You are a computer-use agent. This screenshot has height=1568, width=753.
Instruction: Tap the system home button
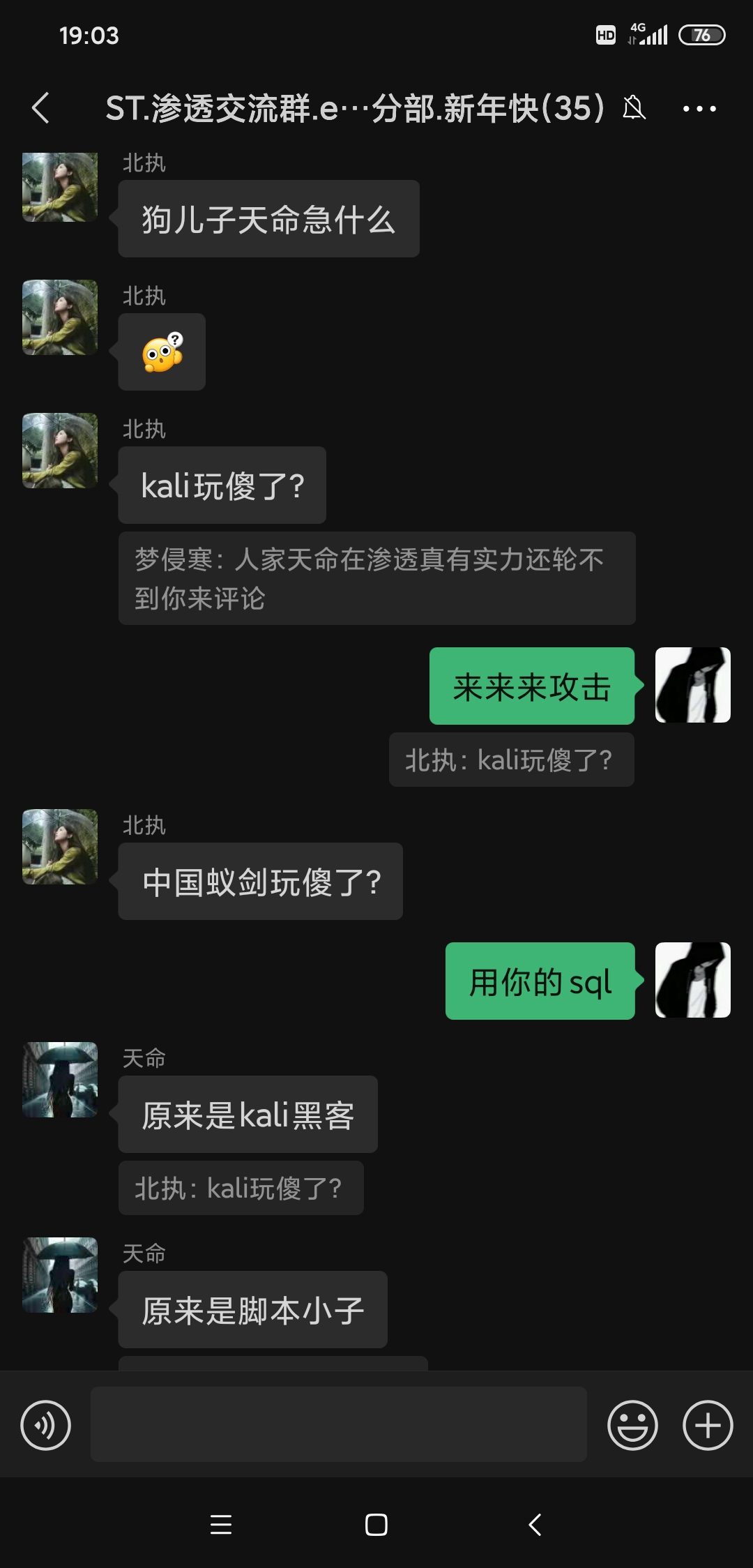[x=376, y=1525]
